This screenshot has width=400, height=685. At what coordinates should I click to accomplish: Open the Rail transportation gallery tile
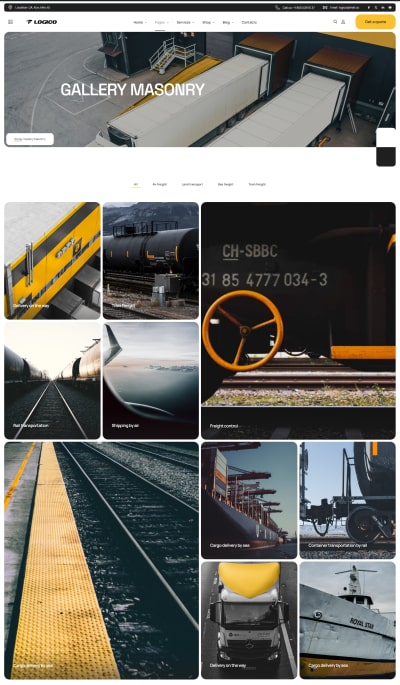pyautogui.click(x=52, y=381)
